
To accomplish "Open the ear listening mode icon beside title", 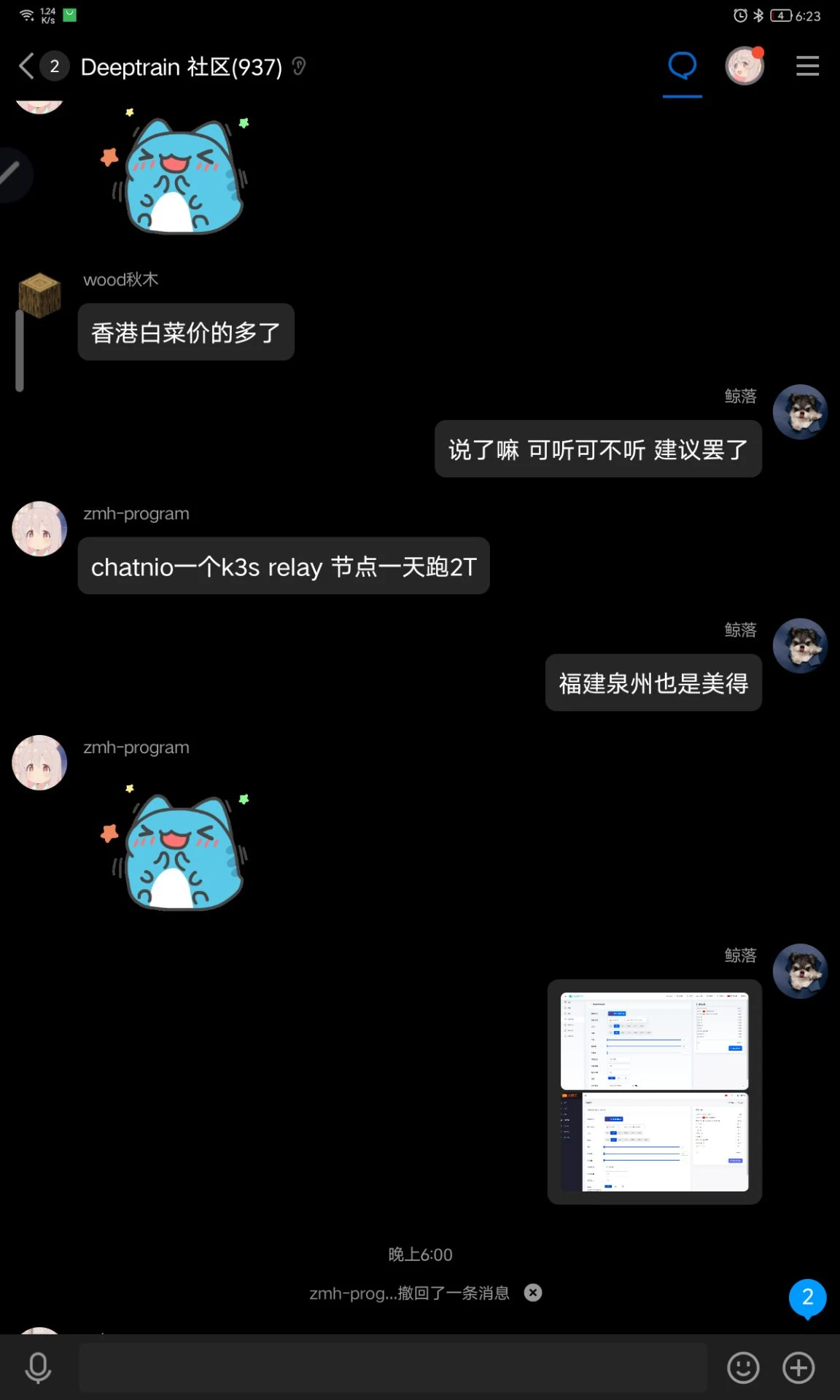I will [x=299, y=66].
